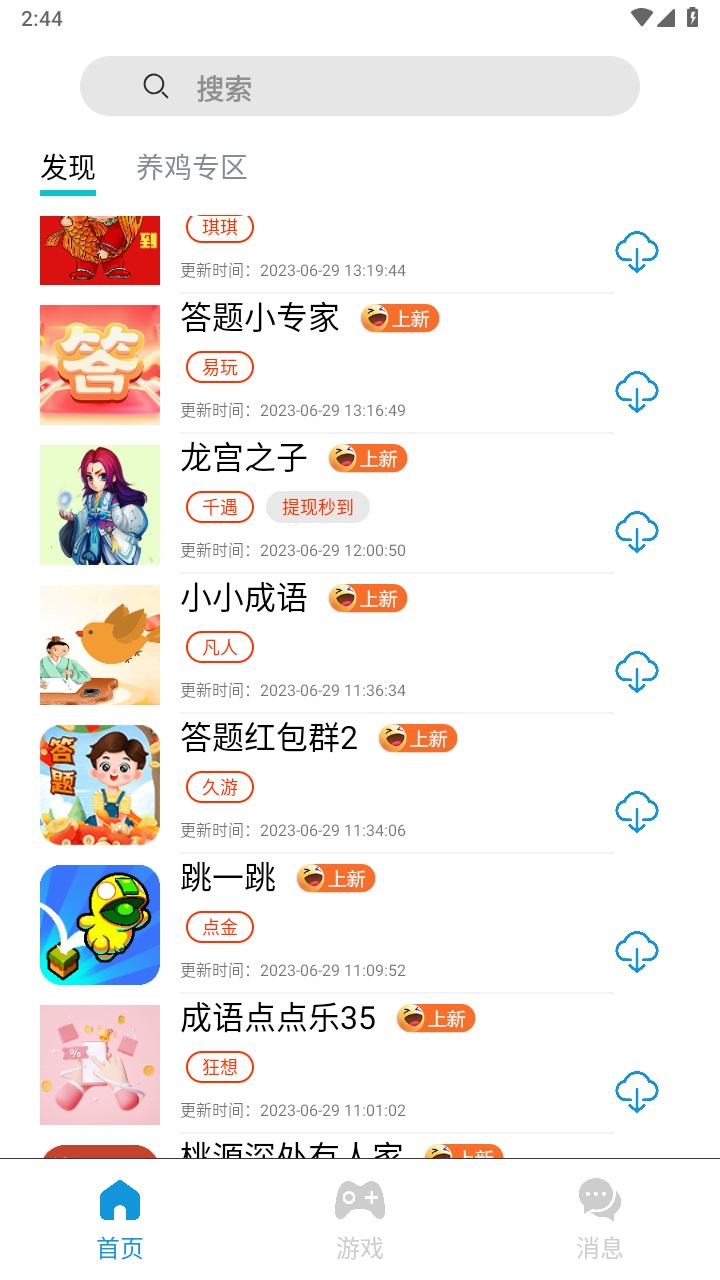
Task: Click the download icon for 成语点点乐35
Action: 636,1092
